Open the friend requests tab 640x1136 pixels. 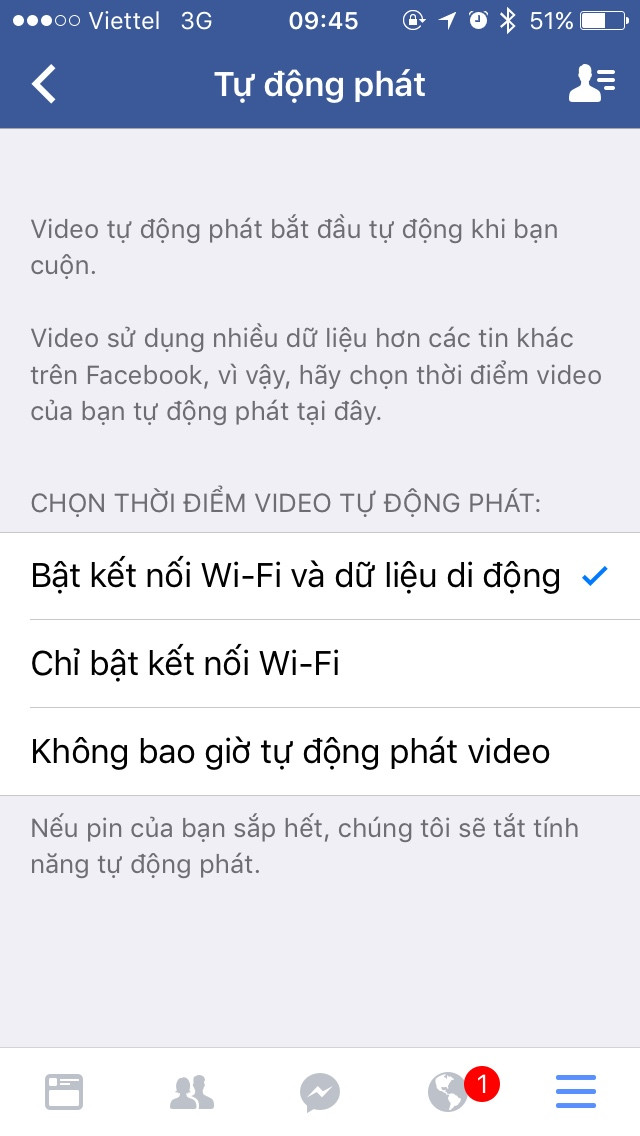[x=192, y=1092]
